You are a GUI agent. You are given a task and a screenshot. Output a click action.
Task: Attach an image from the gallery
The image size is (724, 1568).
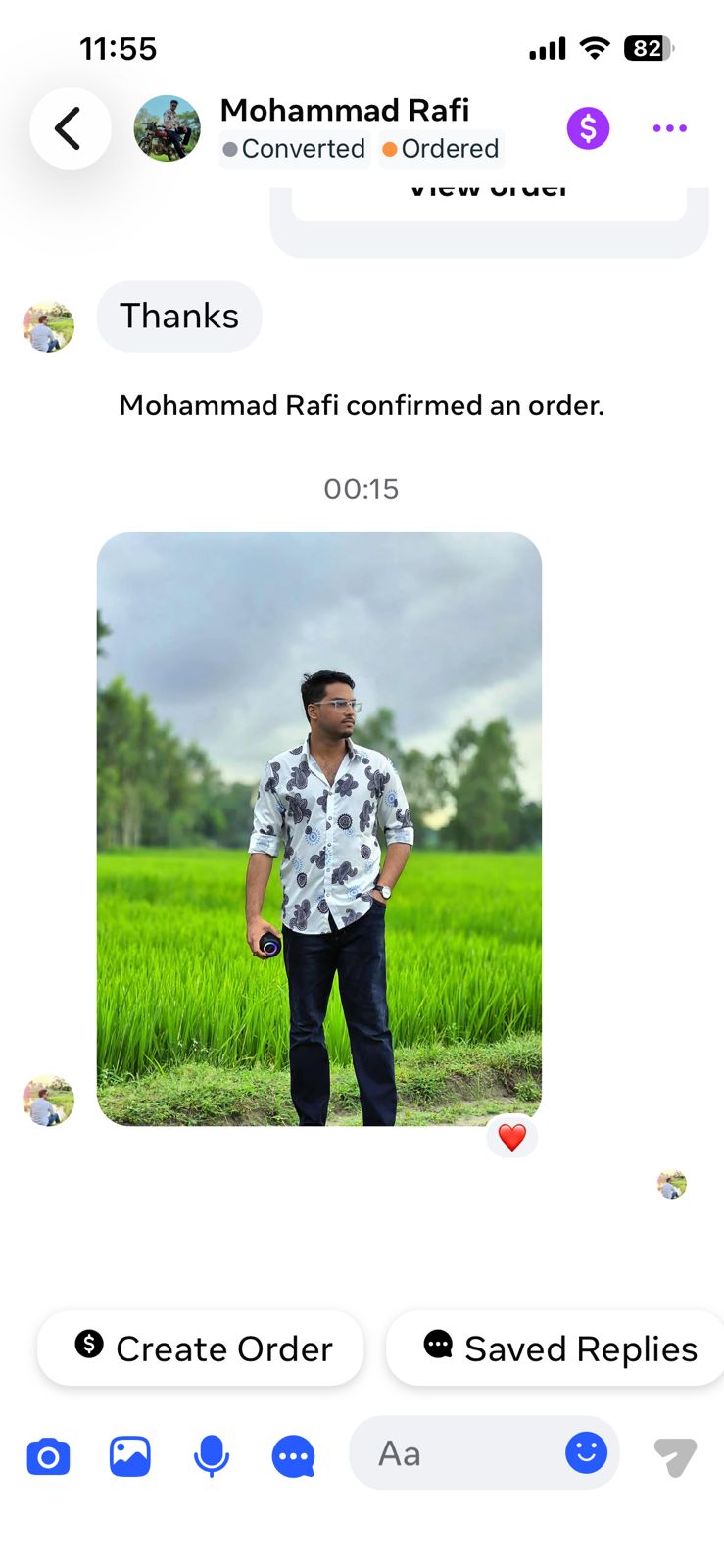pyautogui.click(x=129, y=1456)
